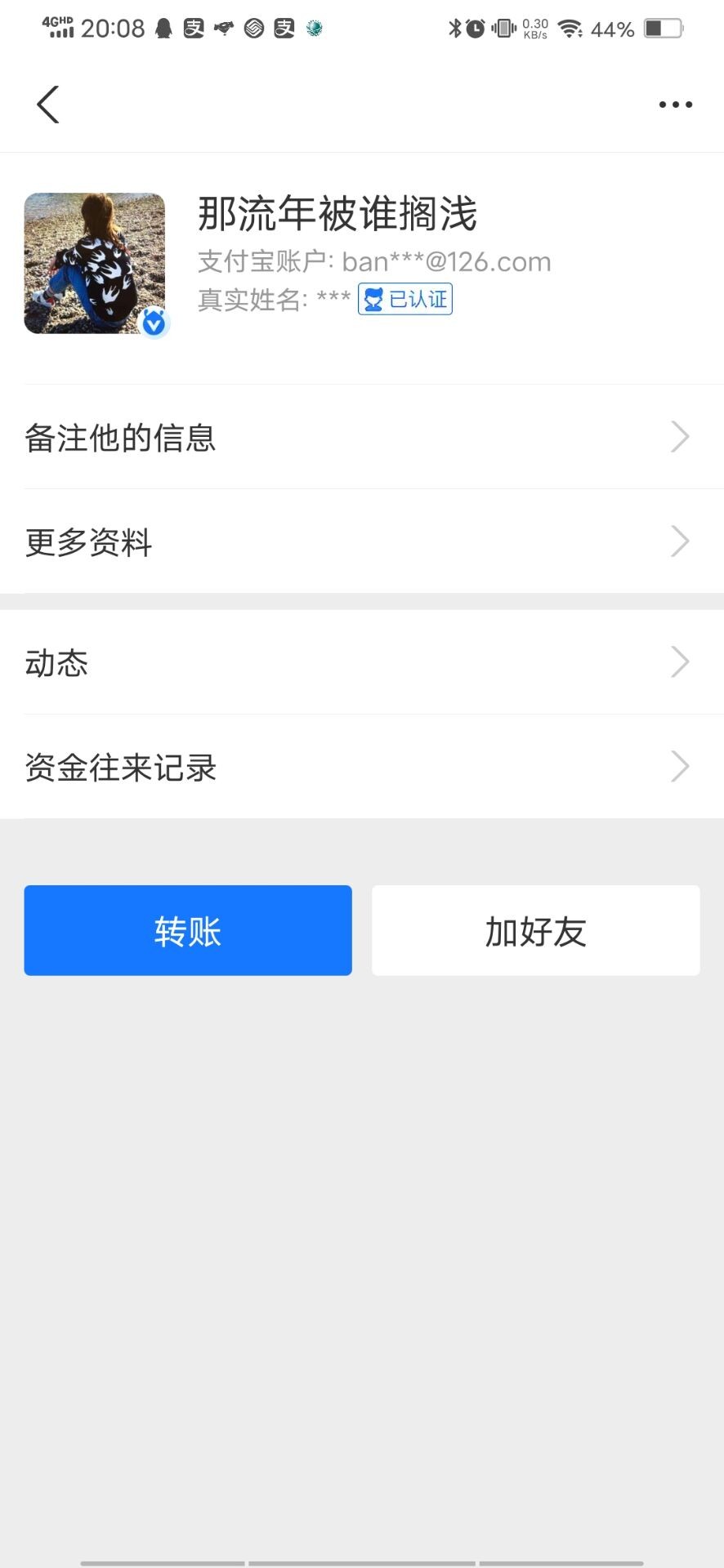Tap the alarm clock status icon
The width and height of the screenshot is (724, 1568).
pos(476,27)
